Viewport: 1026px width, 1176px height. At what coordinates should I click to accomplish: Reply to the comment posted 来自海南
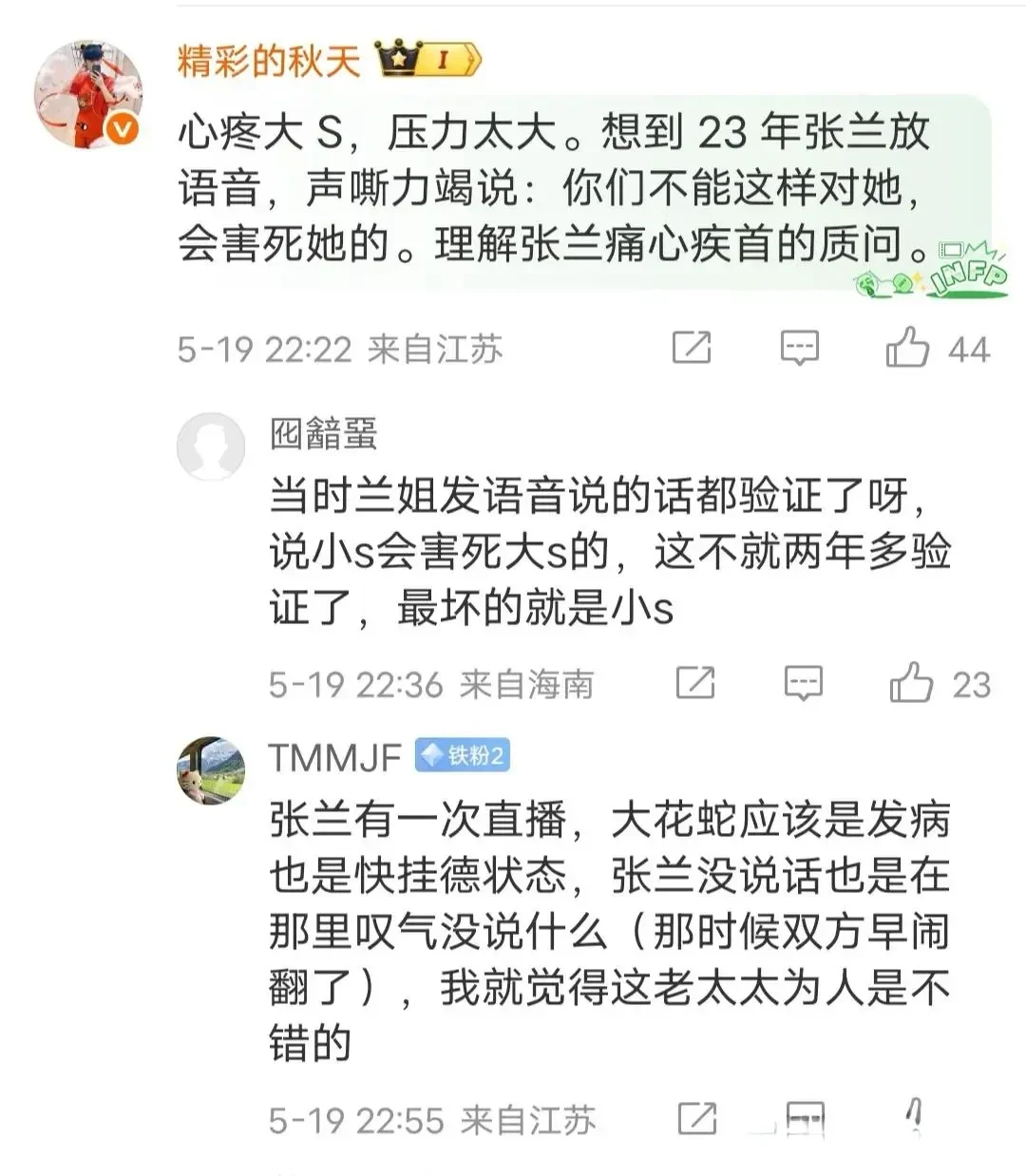pos(803,682)
